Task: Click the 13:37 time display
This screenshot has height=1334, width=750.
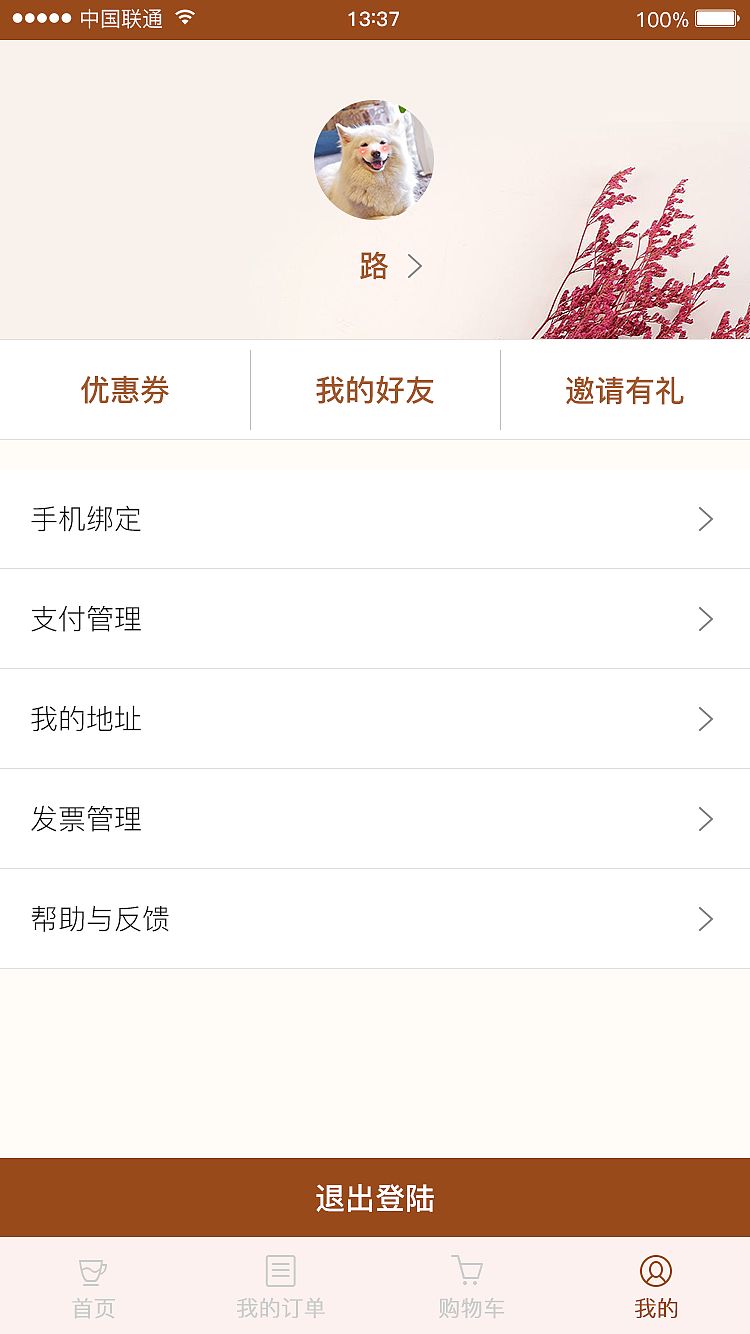Action: click(x=375, y=17)
